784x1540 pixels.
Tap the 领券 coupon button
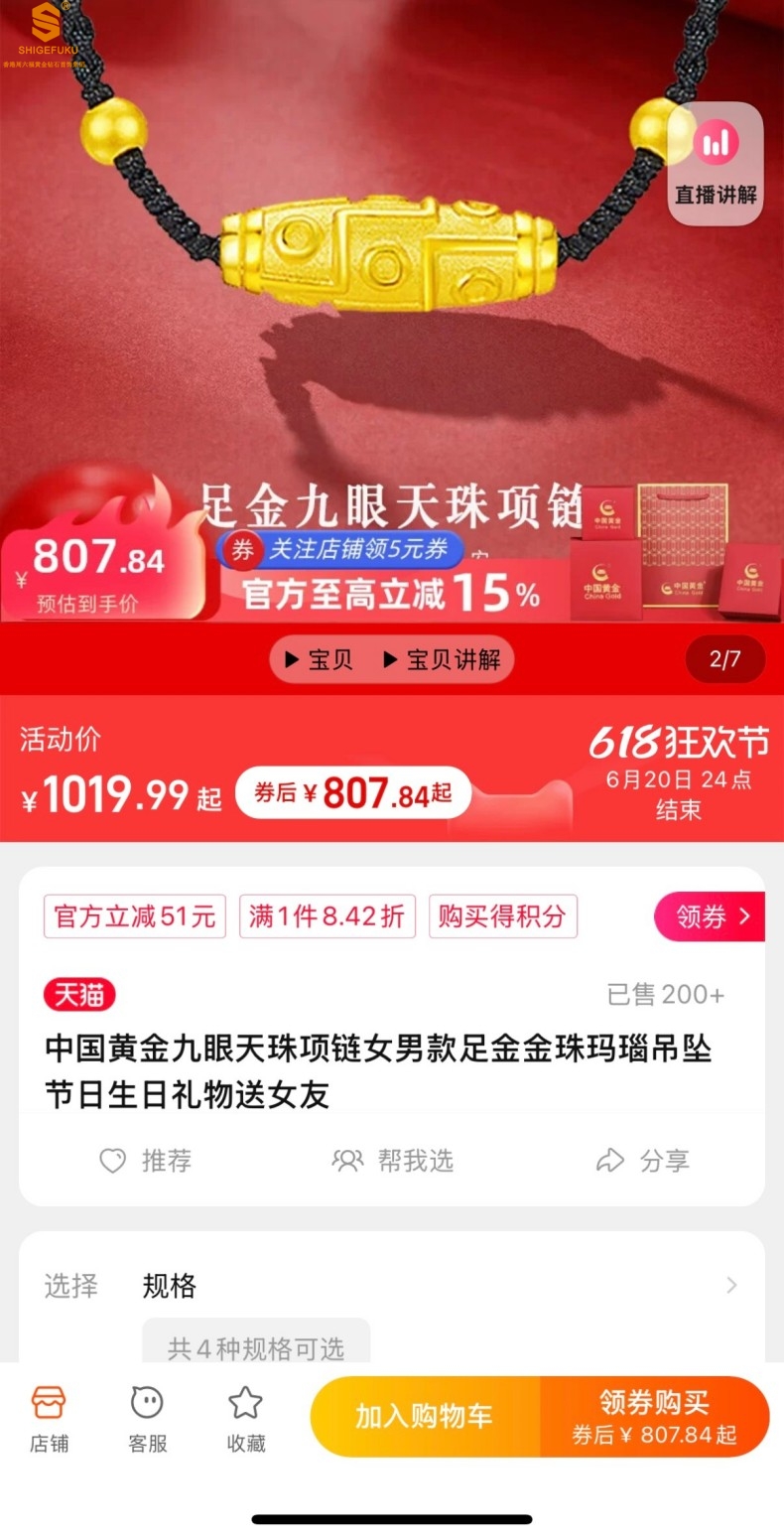710,916
